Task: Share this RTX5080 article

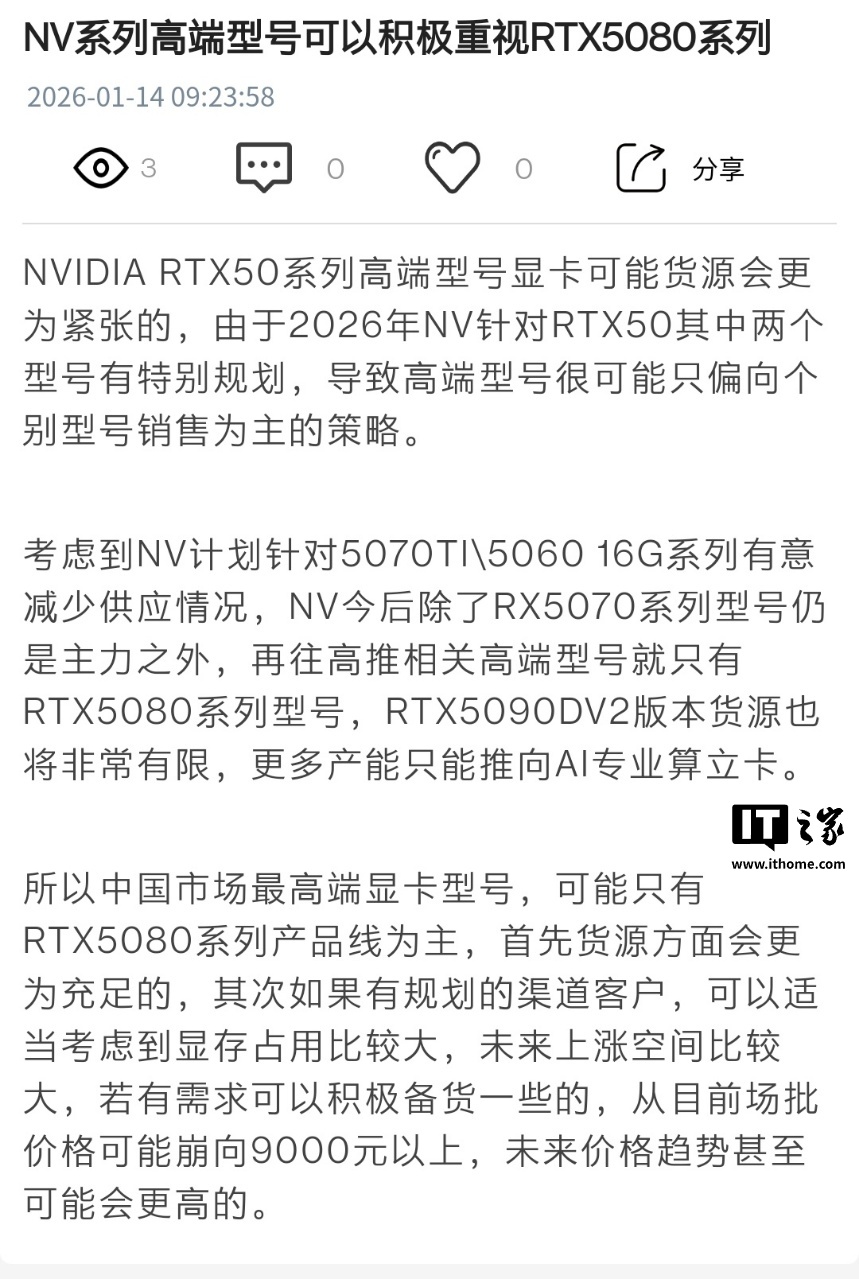Action: (x=642, y=168)
